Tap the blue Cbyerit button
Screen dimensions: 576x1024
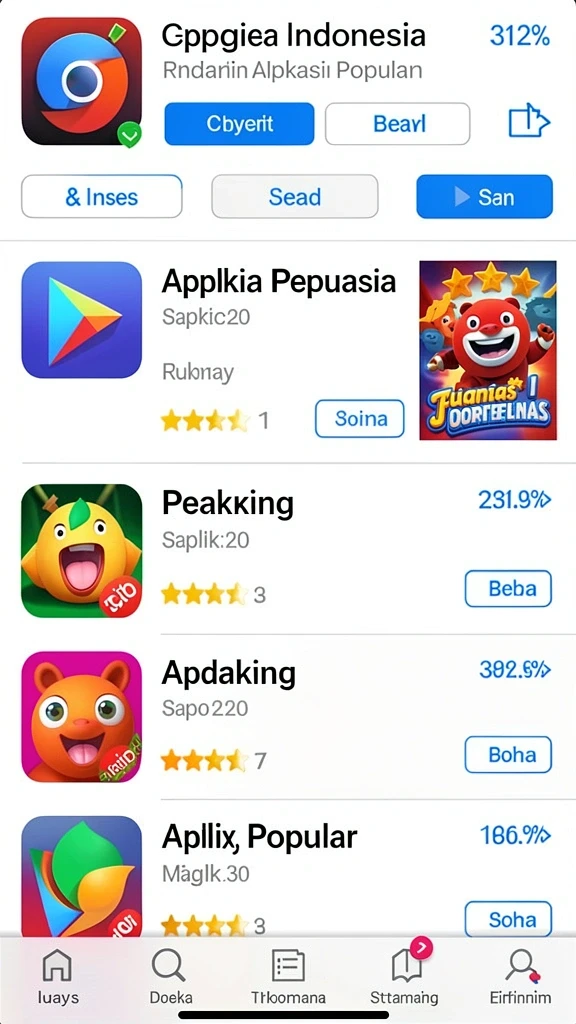(239, 123)
